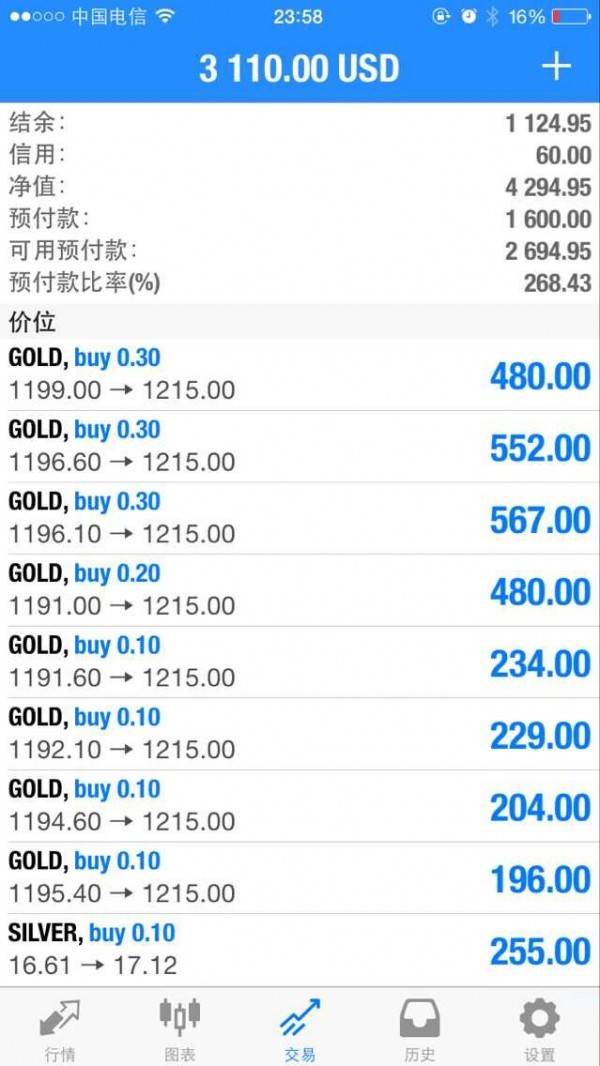Viewport: 600px width, 1066px height.
Task: Select the GOLD position opened at 1196.60
Action: pyautogui.click(x=300, y=447)
